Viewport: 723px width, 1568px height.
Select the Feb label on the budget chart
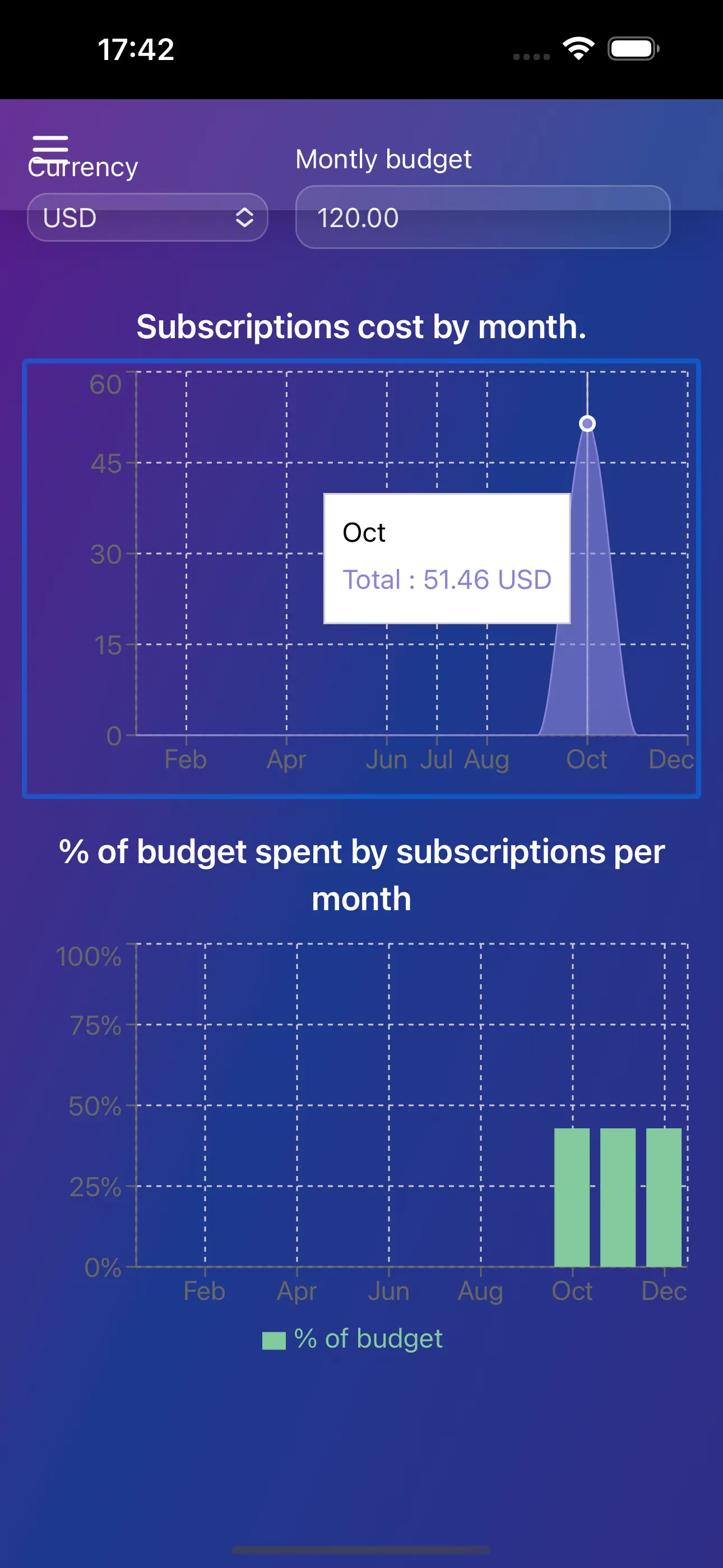pyautogui.click(x=205, y=1290)
